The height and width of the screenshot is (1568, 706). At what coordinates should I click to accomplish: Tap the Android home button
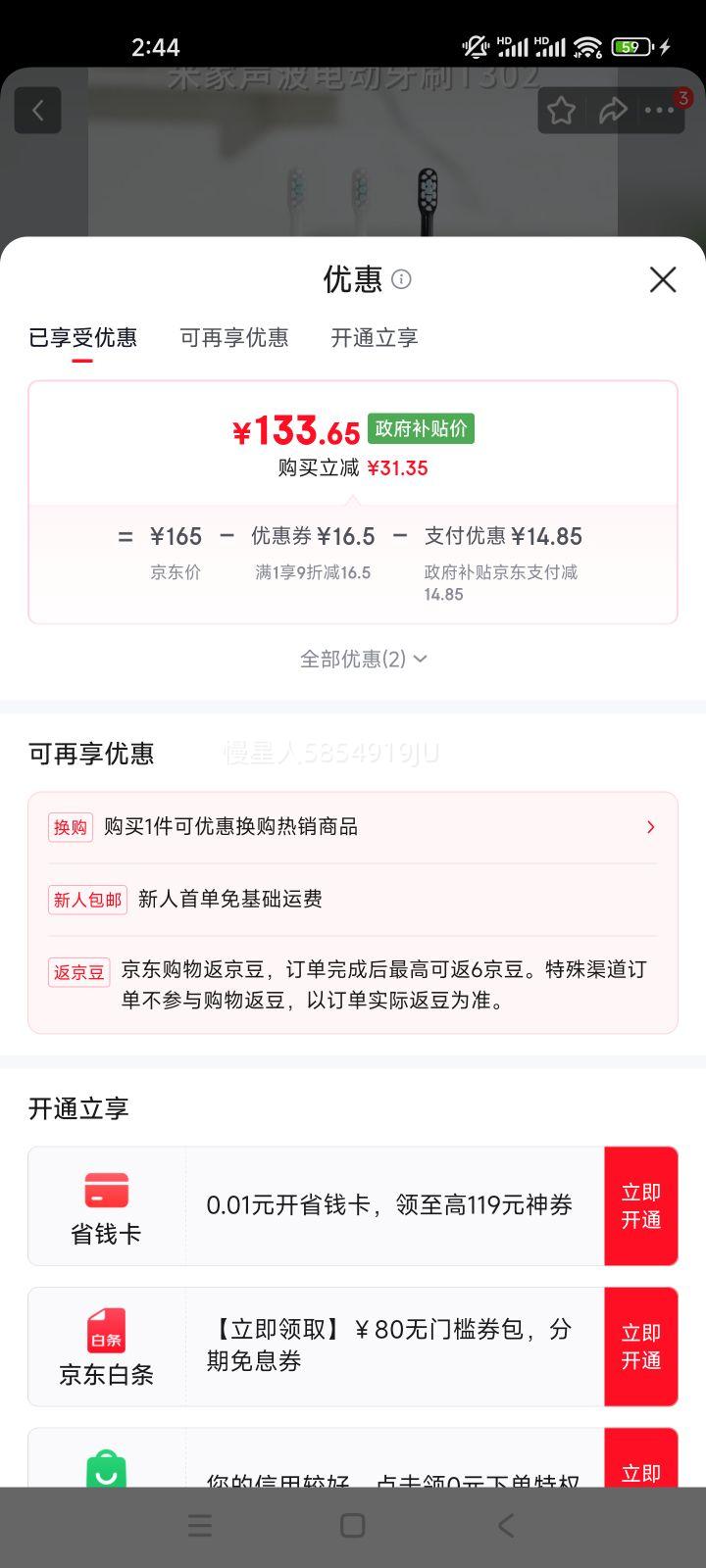point(353,1525)
